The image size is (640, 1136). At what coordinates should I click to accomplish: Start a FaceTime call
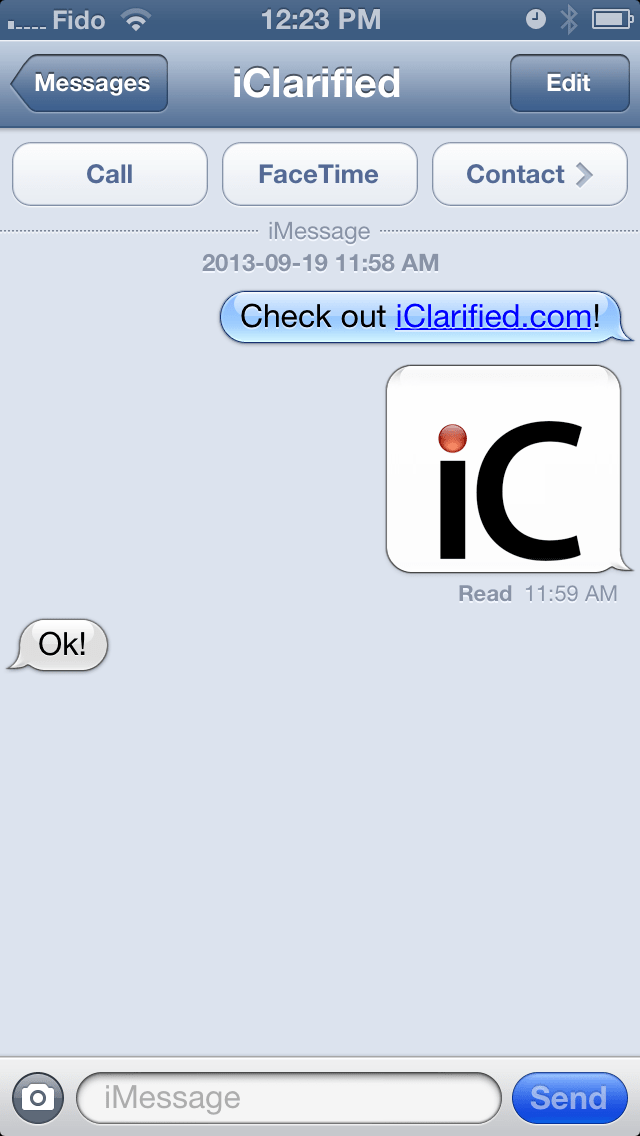319,174
